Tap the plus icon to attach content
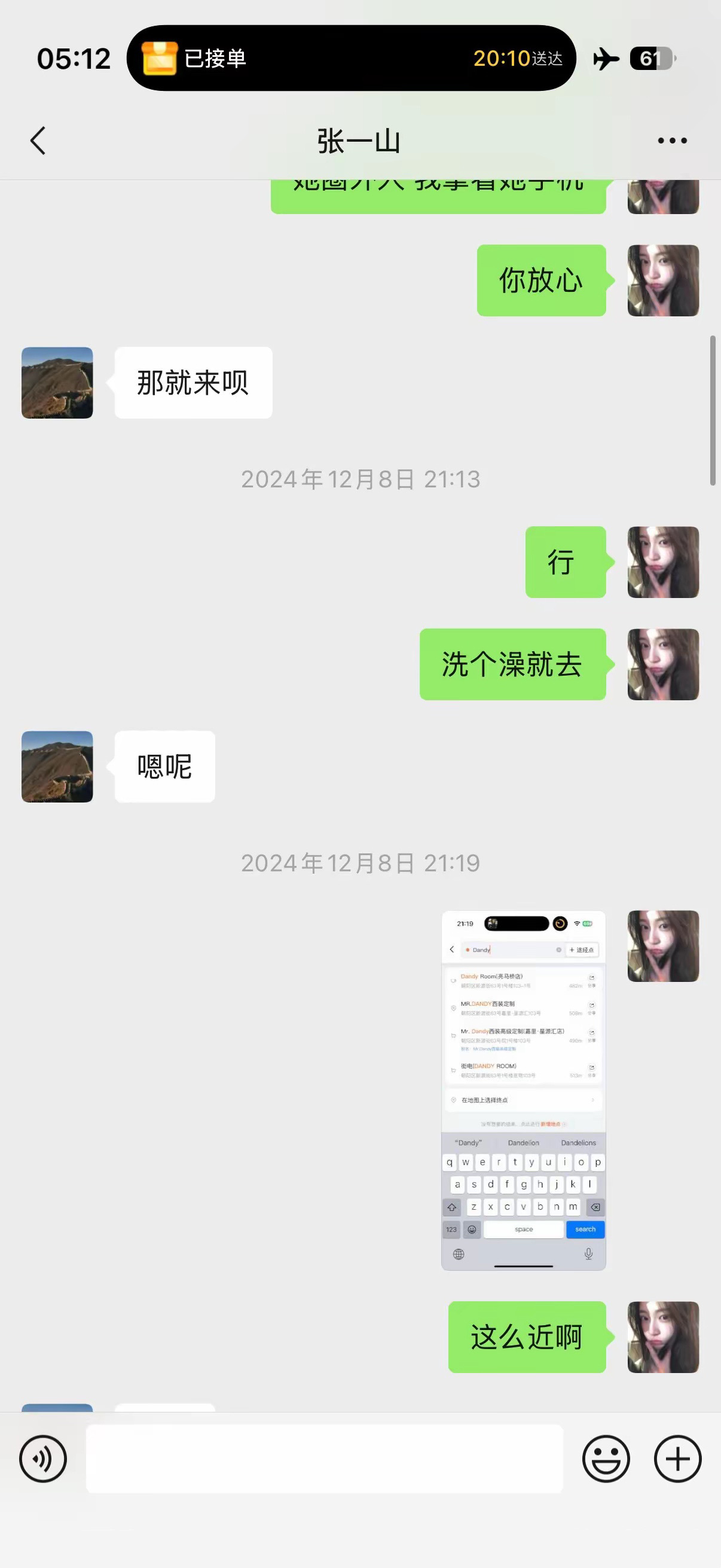 [677, 1459]
